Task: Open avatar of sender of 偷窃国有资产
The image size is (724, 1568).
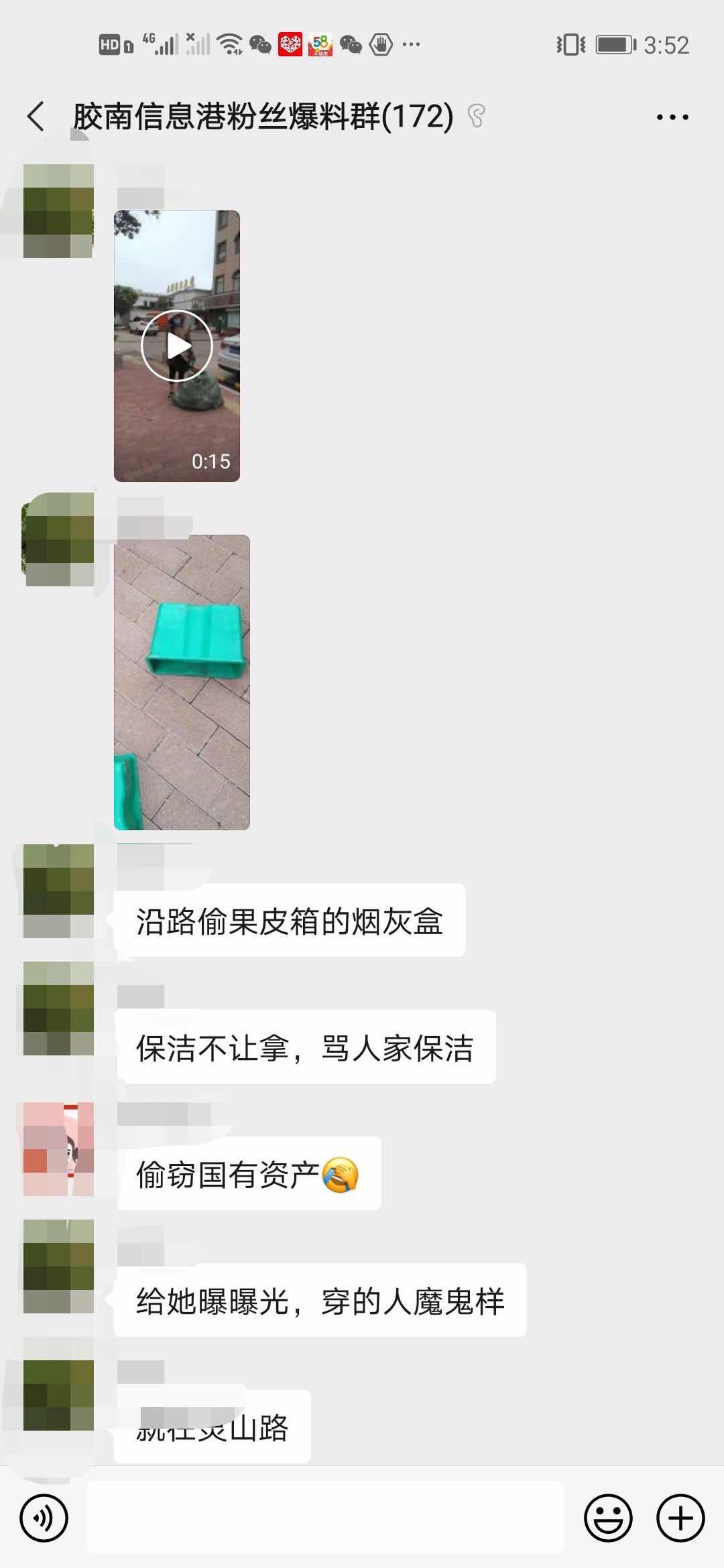Action: click(58, 1149)
